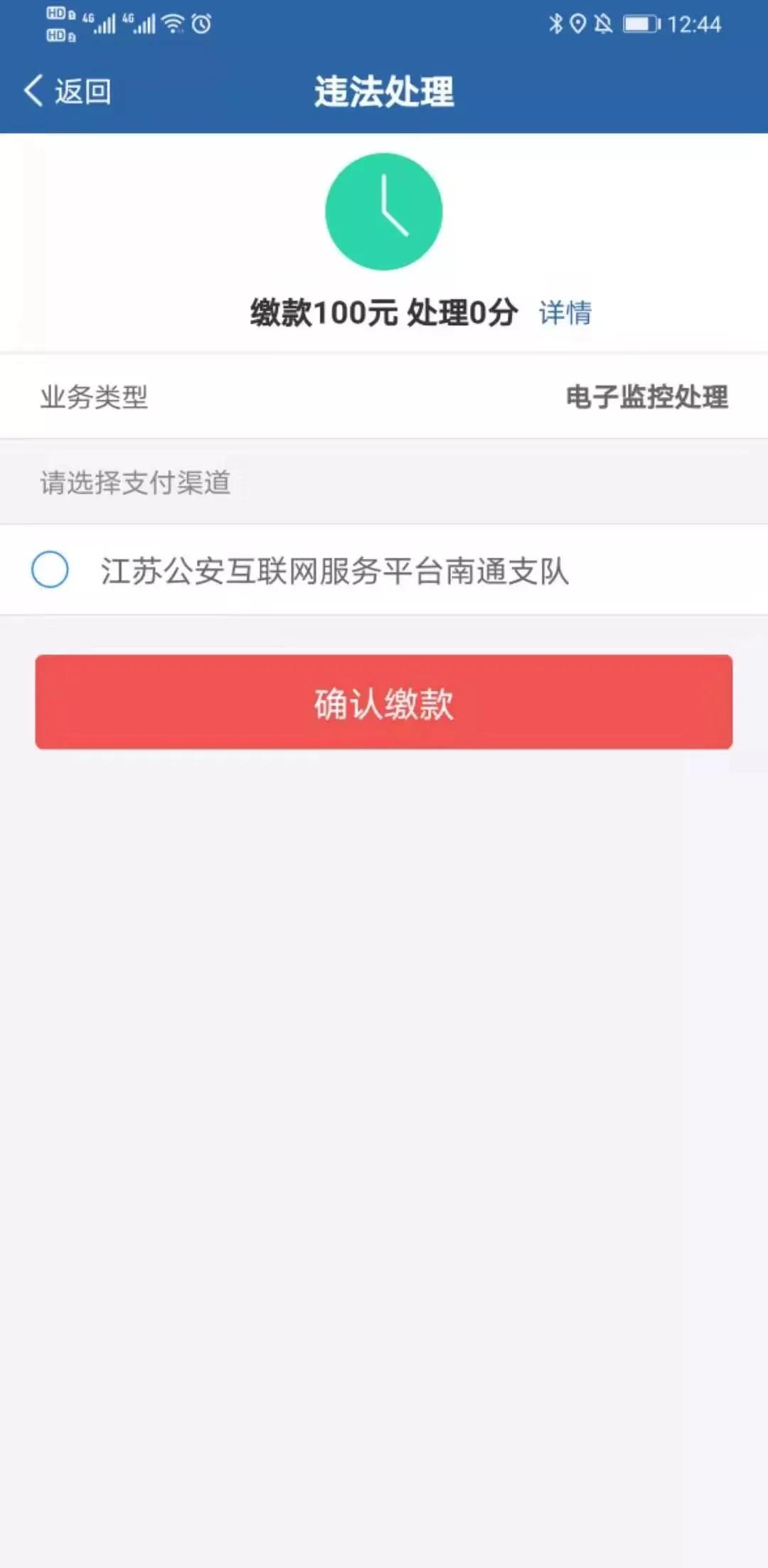The image size is (768, 1568).
Task: Go back using the 返回 button
Action: [x=68, y=91]
